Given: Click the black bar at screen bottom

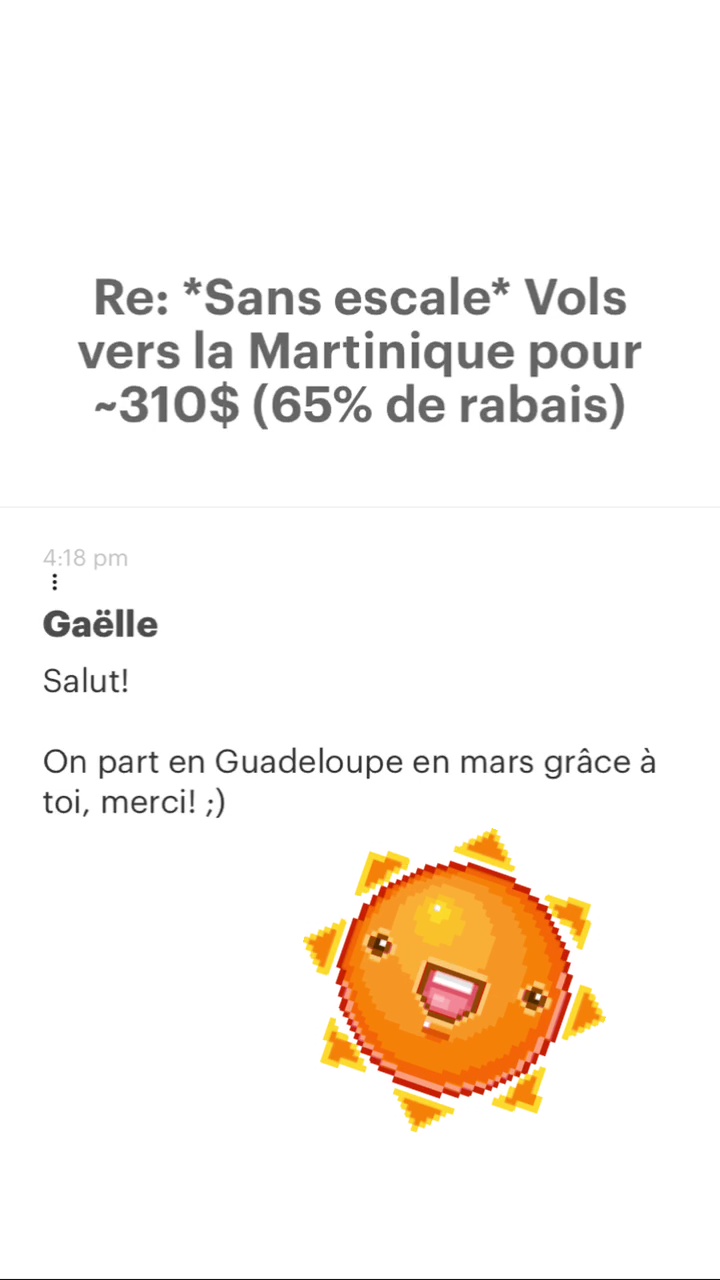Looking at the screenshot, I should pos(360,1272).
